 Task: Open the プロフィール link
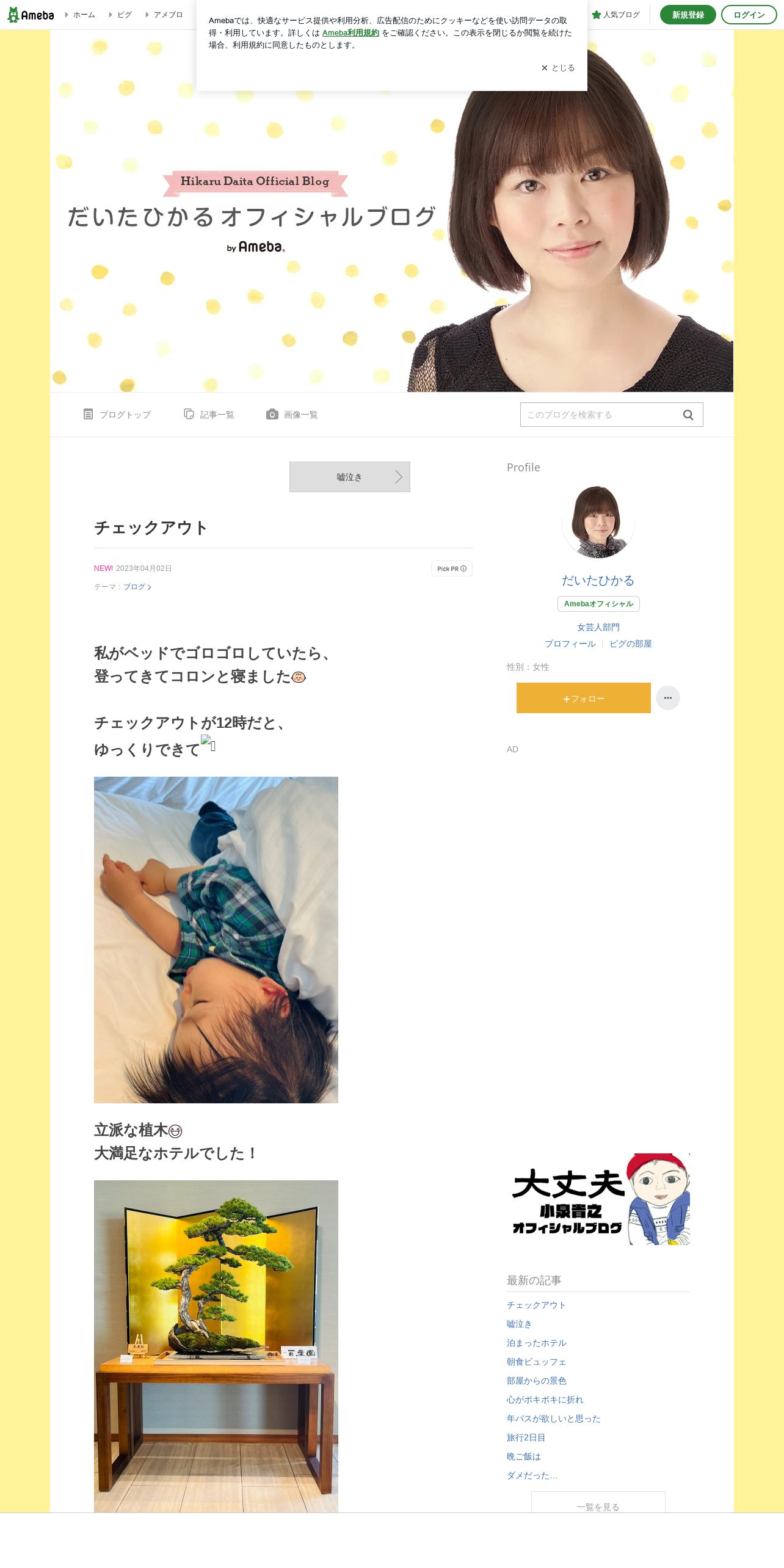coord(570,644)
